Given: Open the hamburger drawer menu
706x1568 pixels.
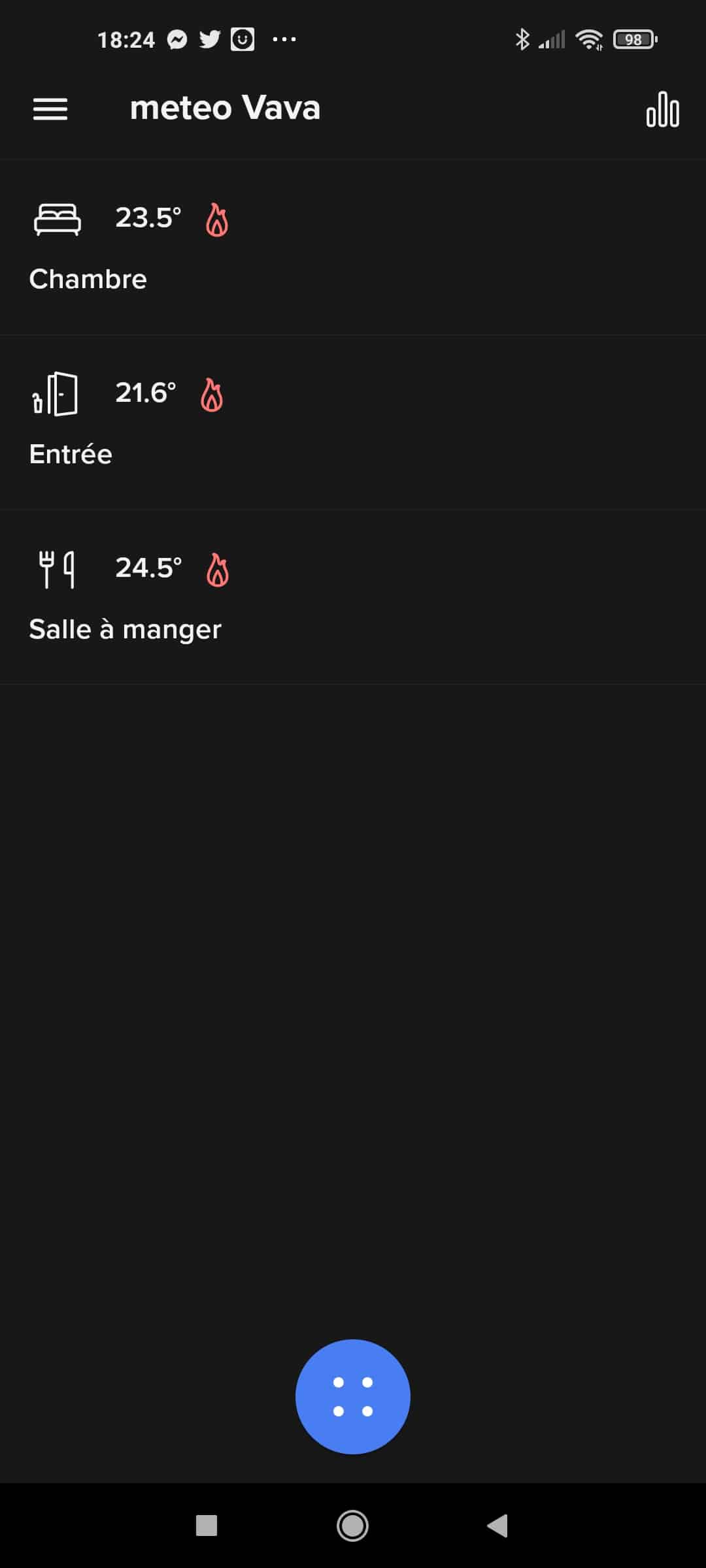Looking at the screenshot, I should [50, 108].
